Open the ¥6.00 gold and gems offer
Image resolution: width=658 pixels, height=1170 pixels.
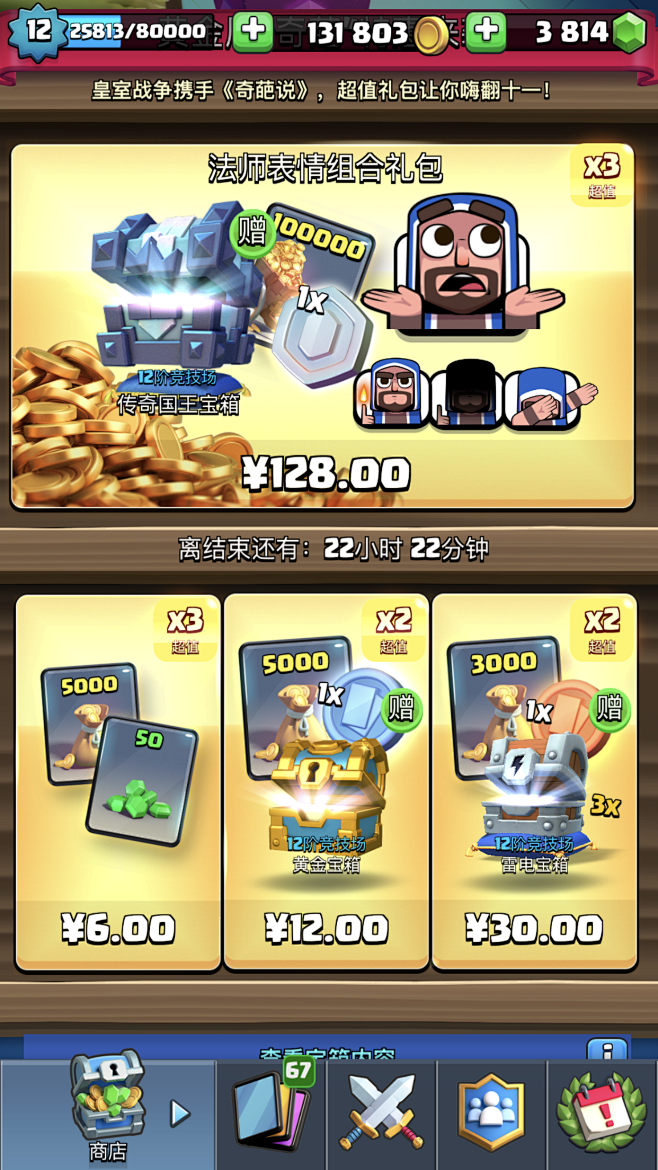pyautogui.click(x=118, y=782)
